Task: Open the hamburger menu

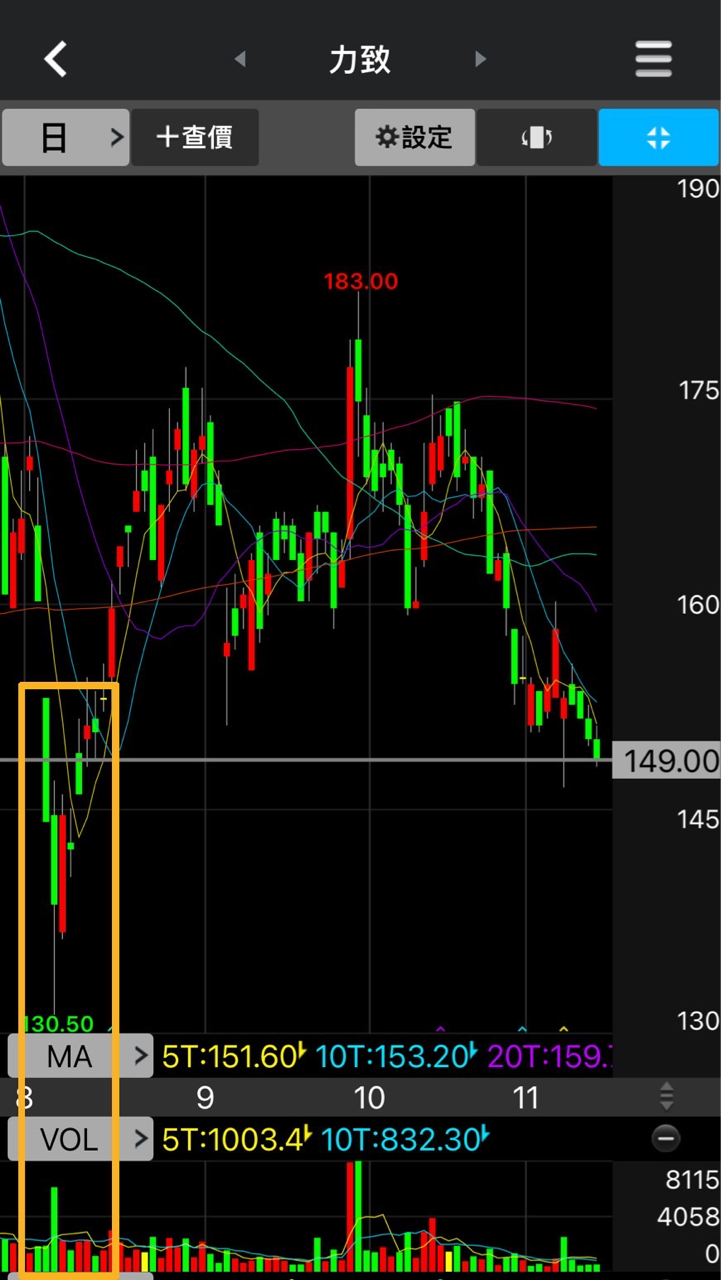Action: coord(654,60)
